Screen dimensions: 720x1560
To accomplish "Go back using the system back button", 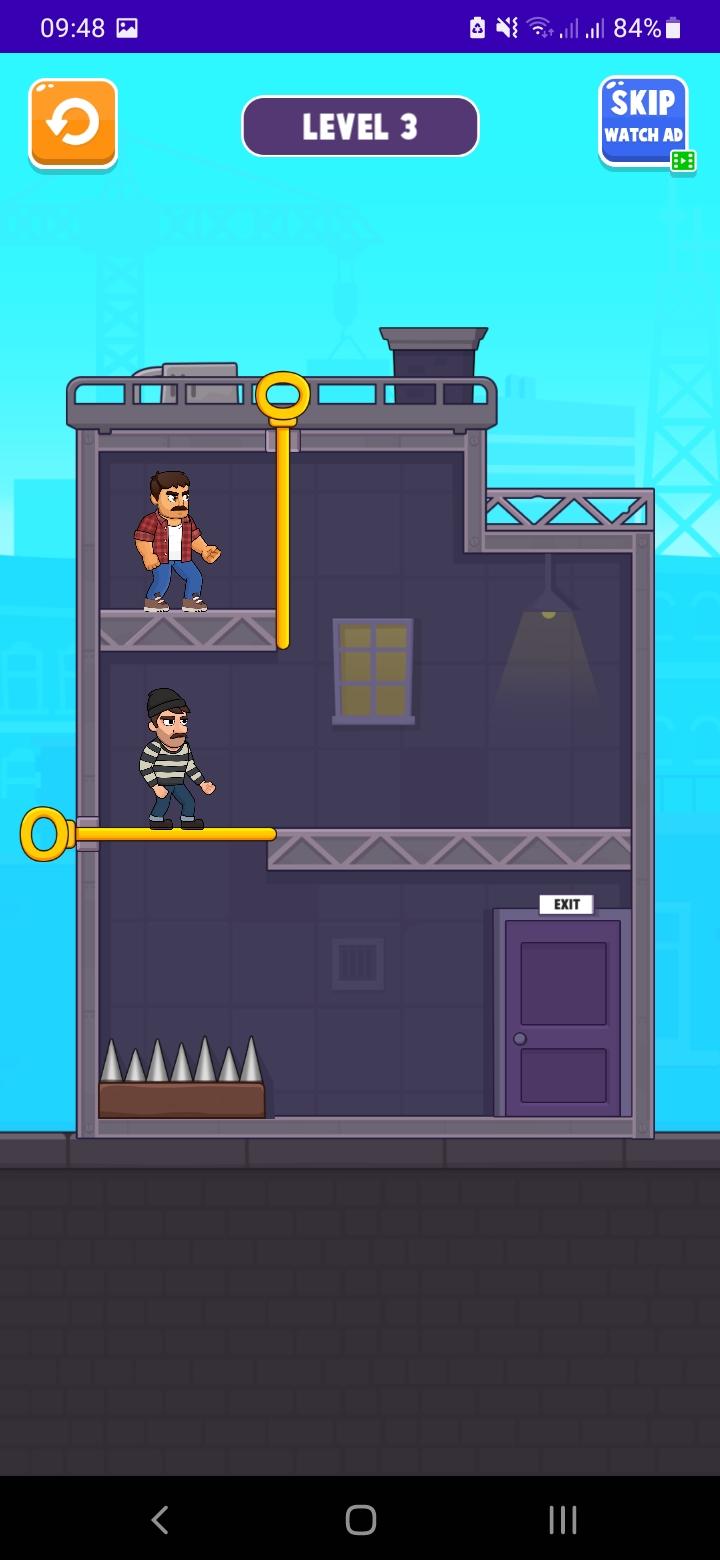I will click(x=159, y=1520).
